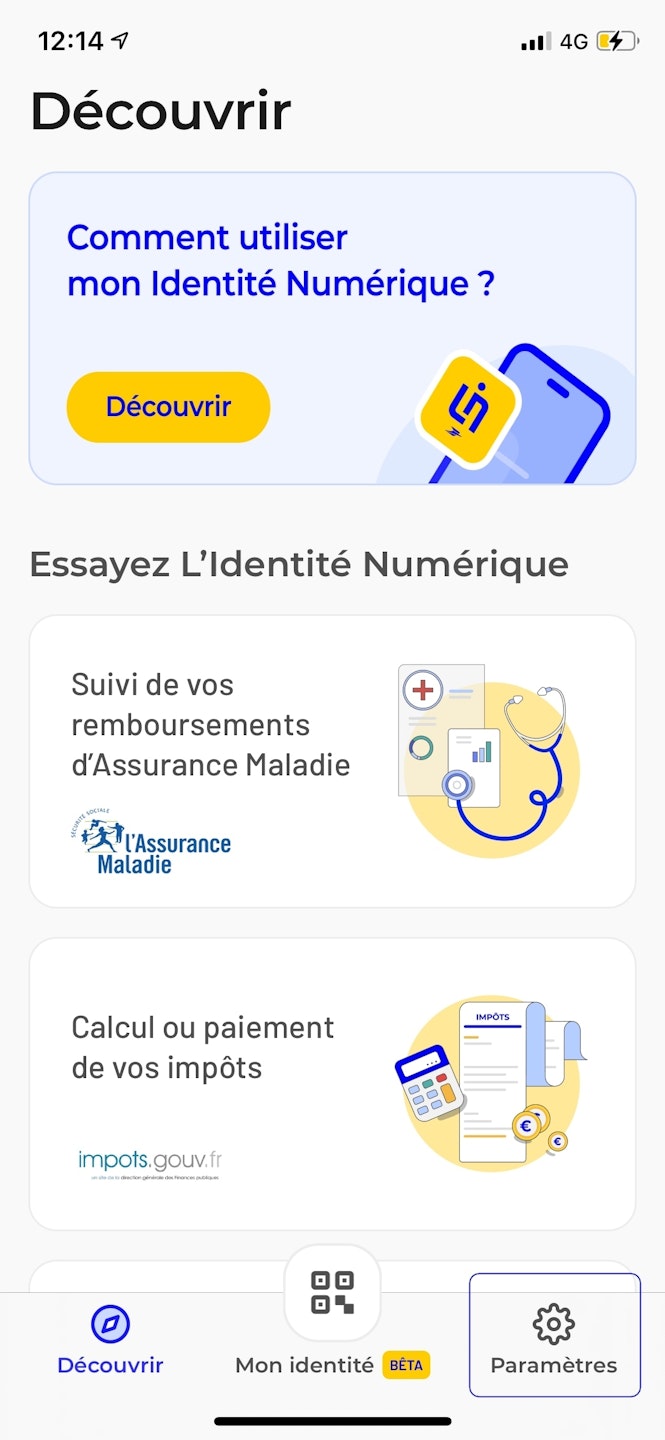Tap the yellow Découvrir button
The width and height of the screenshot is (665, 1440).
click(168, 407)
